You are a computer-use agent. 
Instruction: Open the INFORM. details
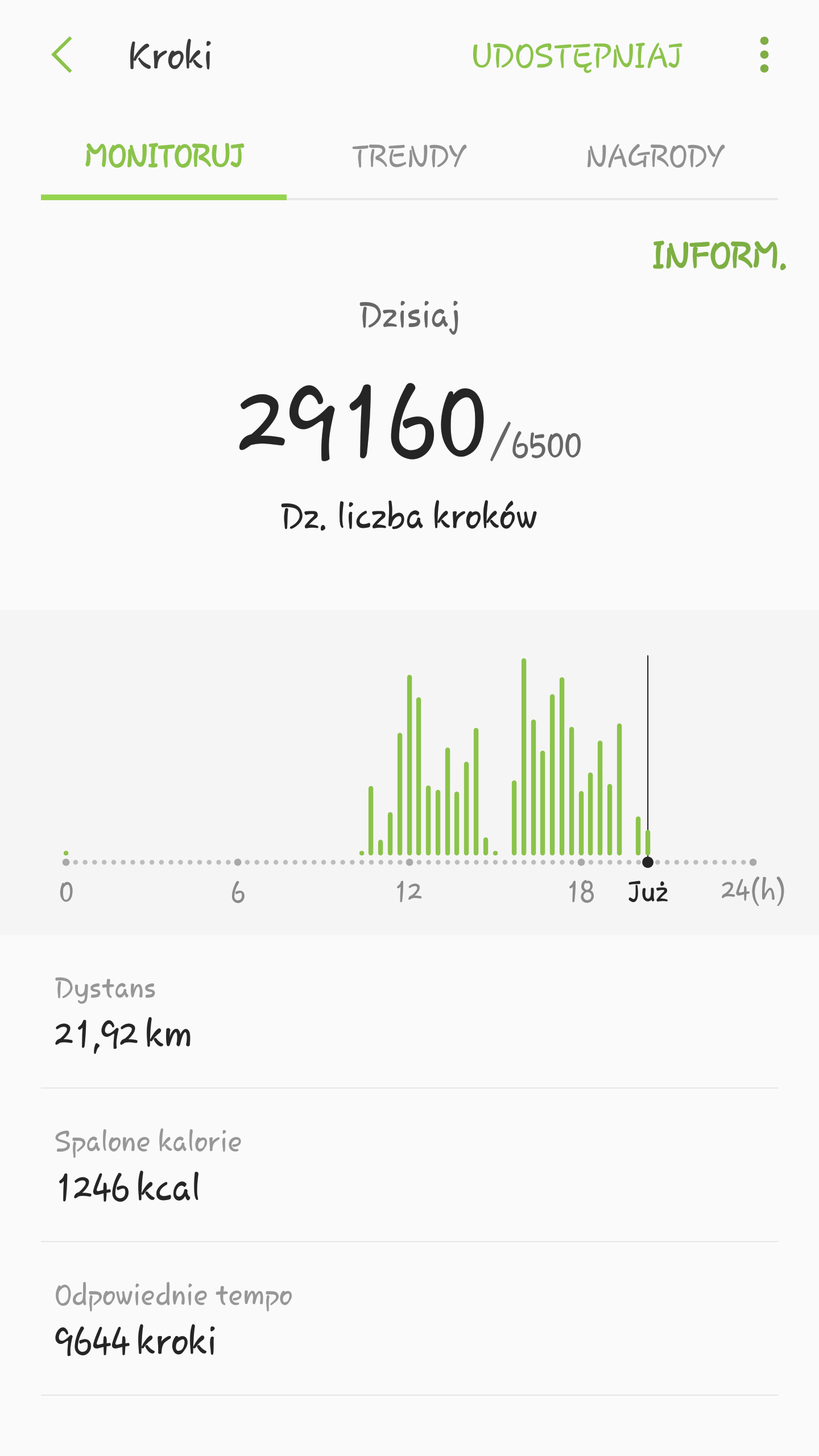pyautogui.click(x=718, y=255)
